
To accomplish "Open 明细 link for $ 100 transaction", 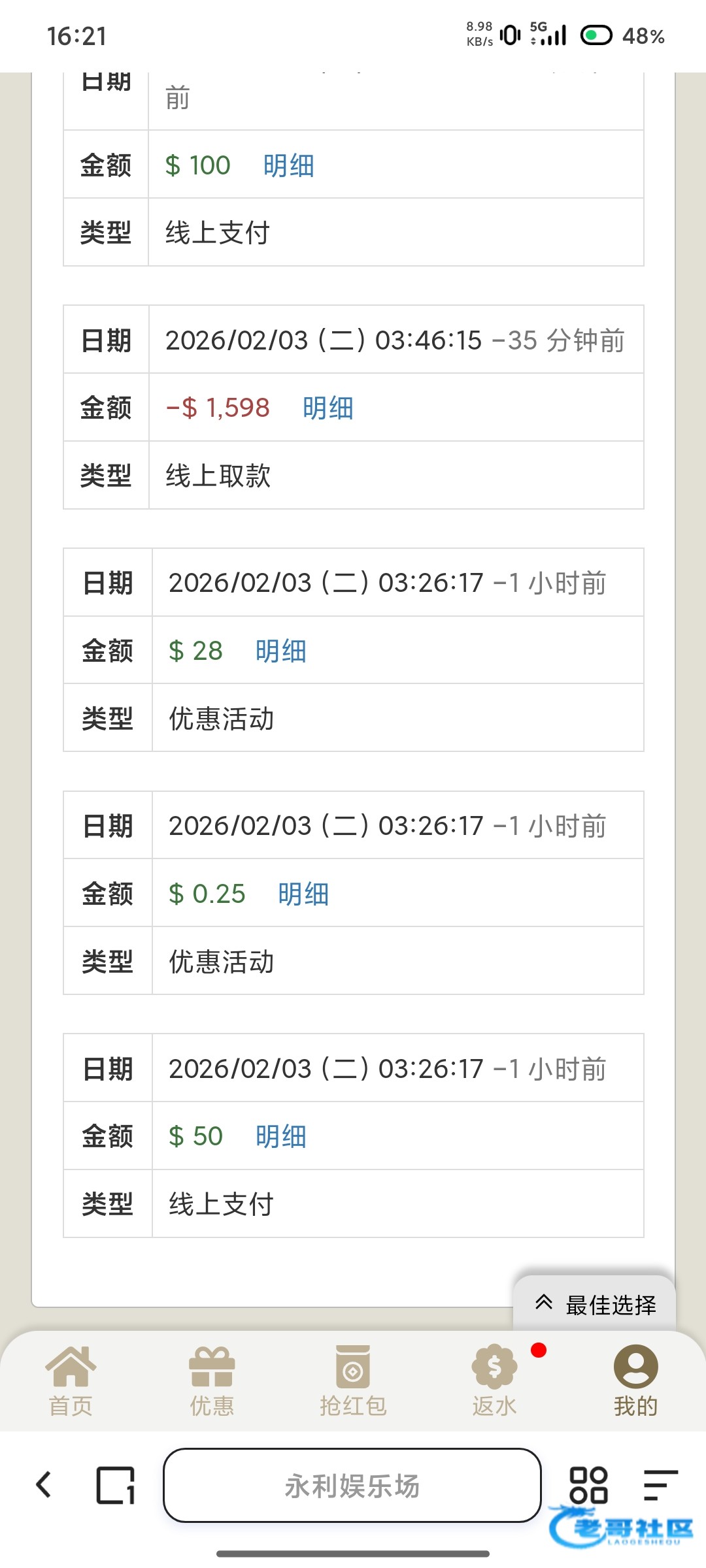I will point(288,165).
